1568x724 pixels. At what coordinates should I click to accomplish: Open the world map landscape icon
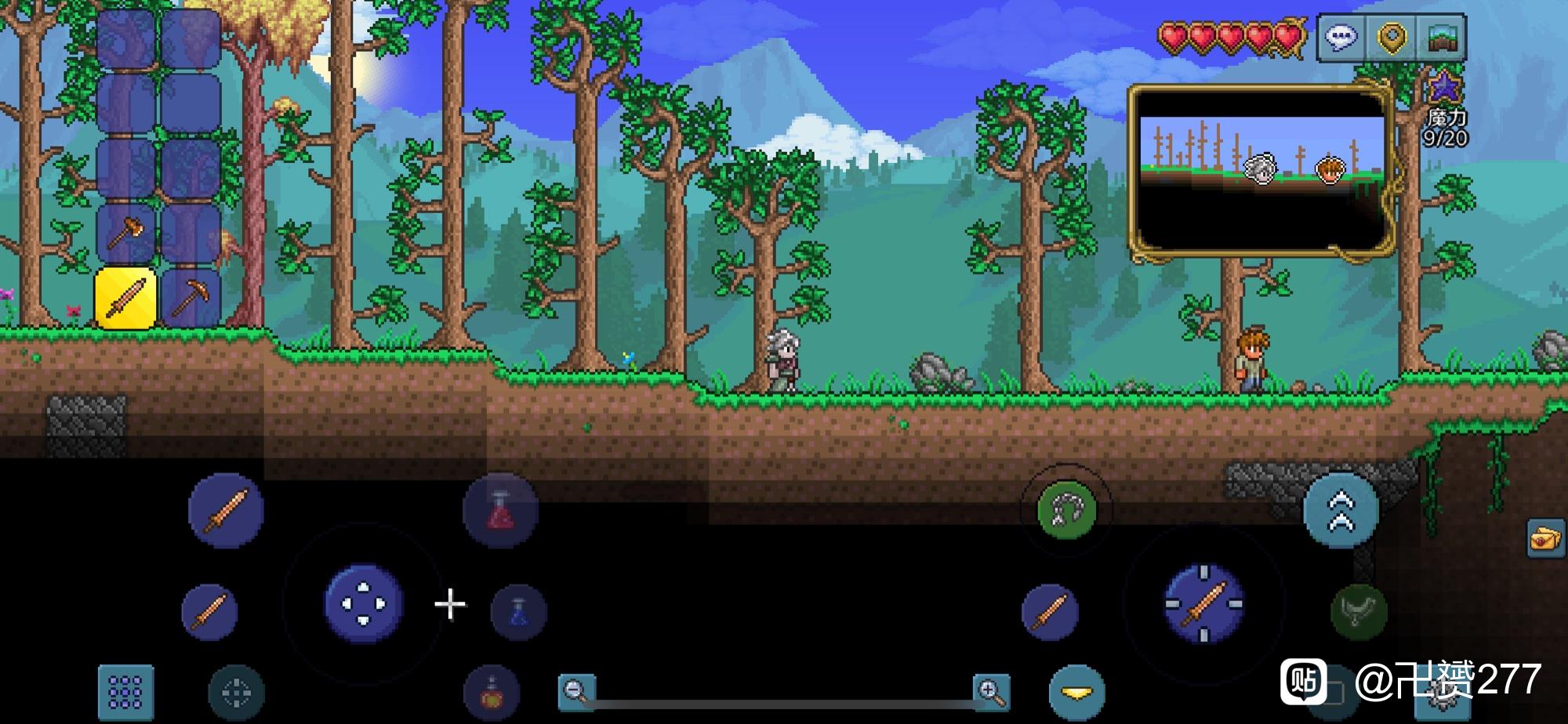1442,37
